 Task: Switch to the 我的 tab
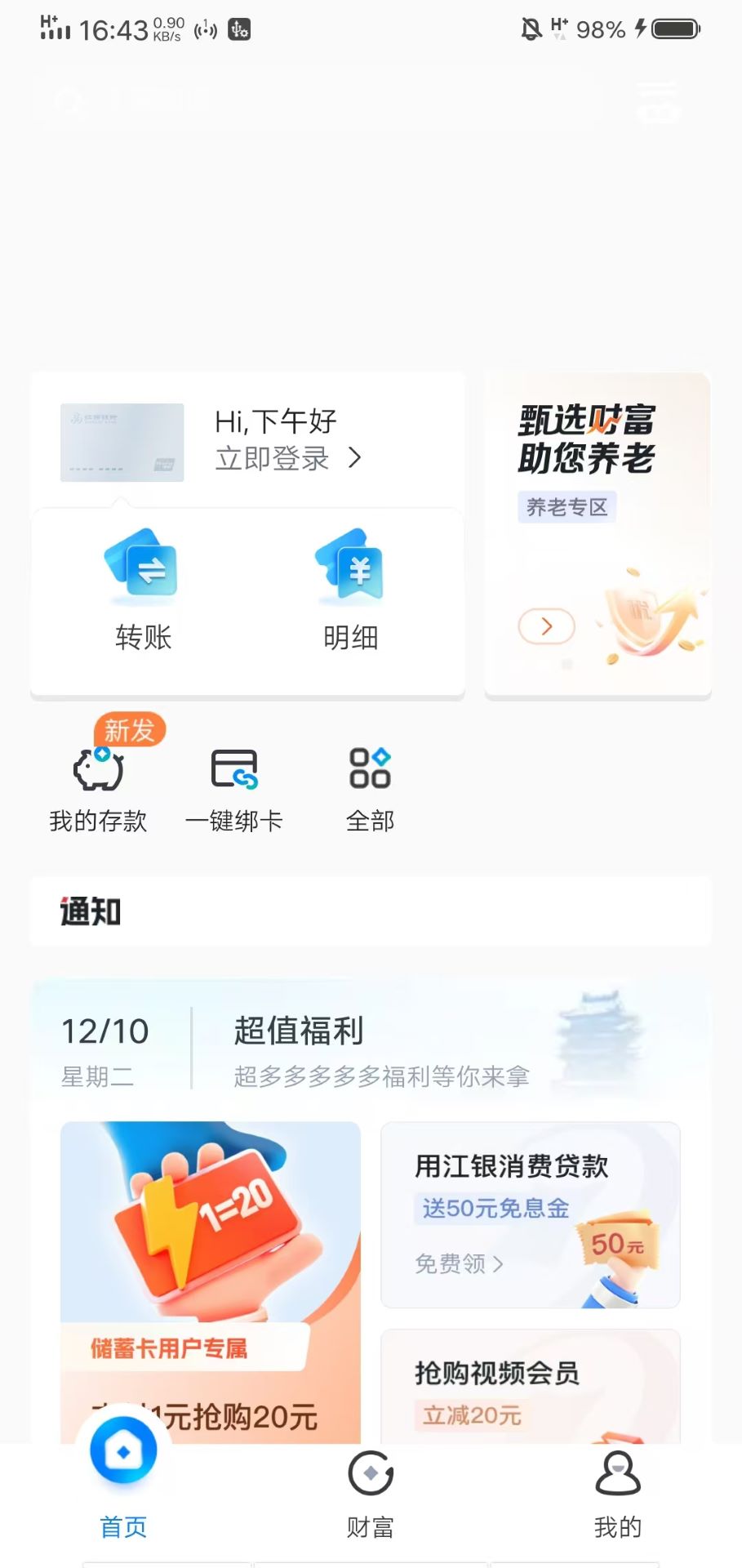pyautogui.click(x=618, y=1490)
